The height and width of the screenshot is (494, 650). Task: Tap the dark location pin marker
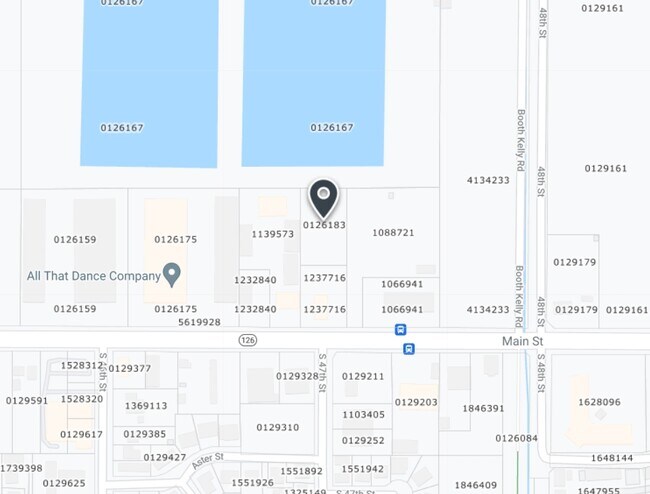click(323, 197)
